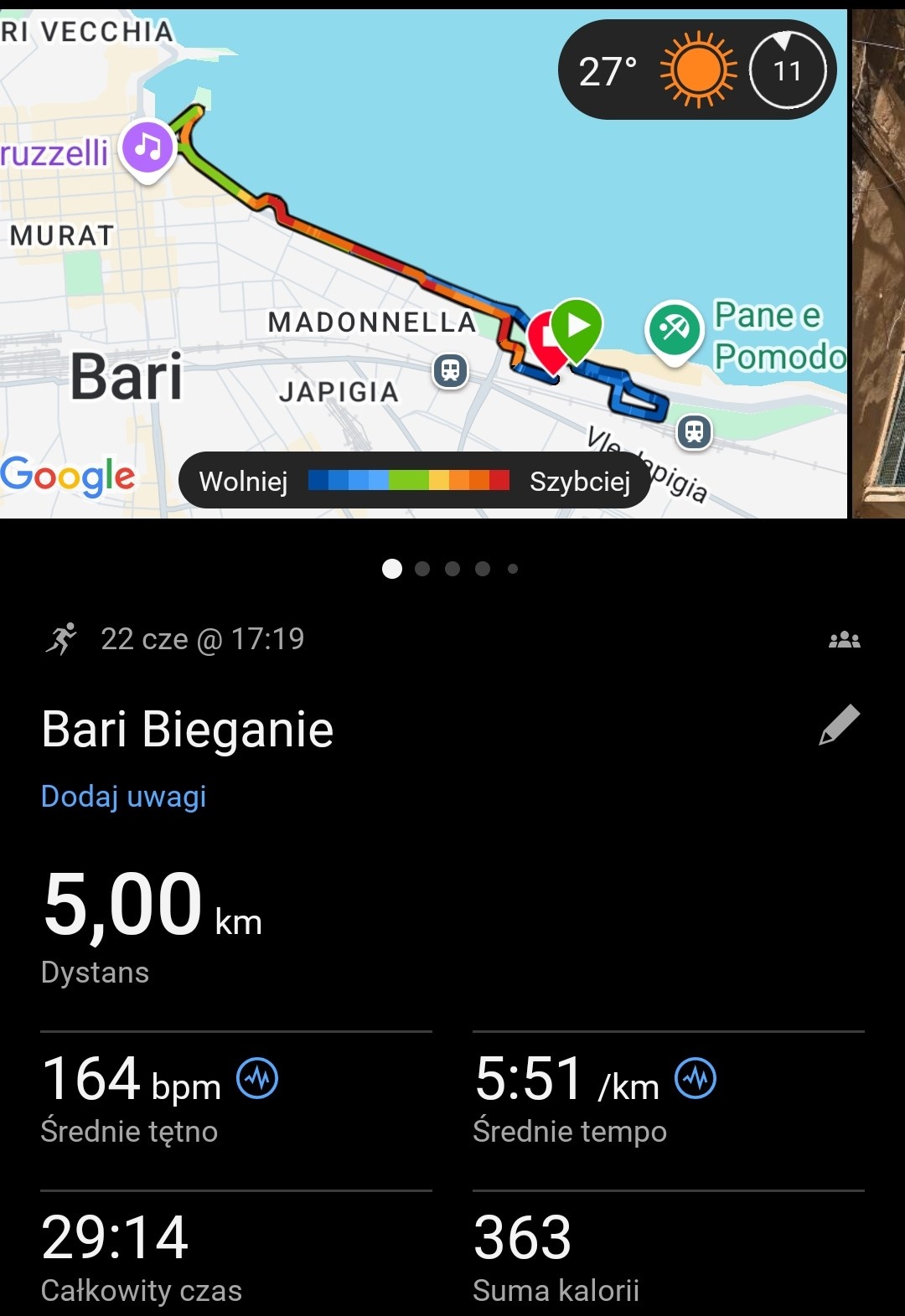Image resolution: width=905 pixels, height=1316 pixels.
Task: Open the weather widget showing 27°
Action: click(697, 70)
